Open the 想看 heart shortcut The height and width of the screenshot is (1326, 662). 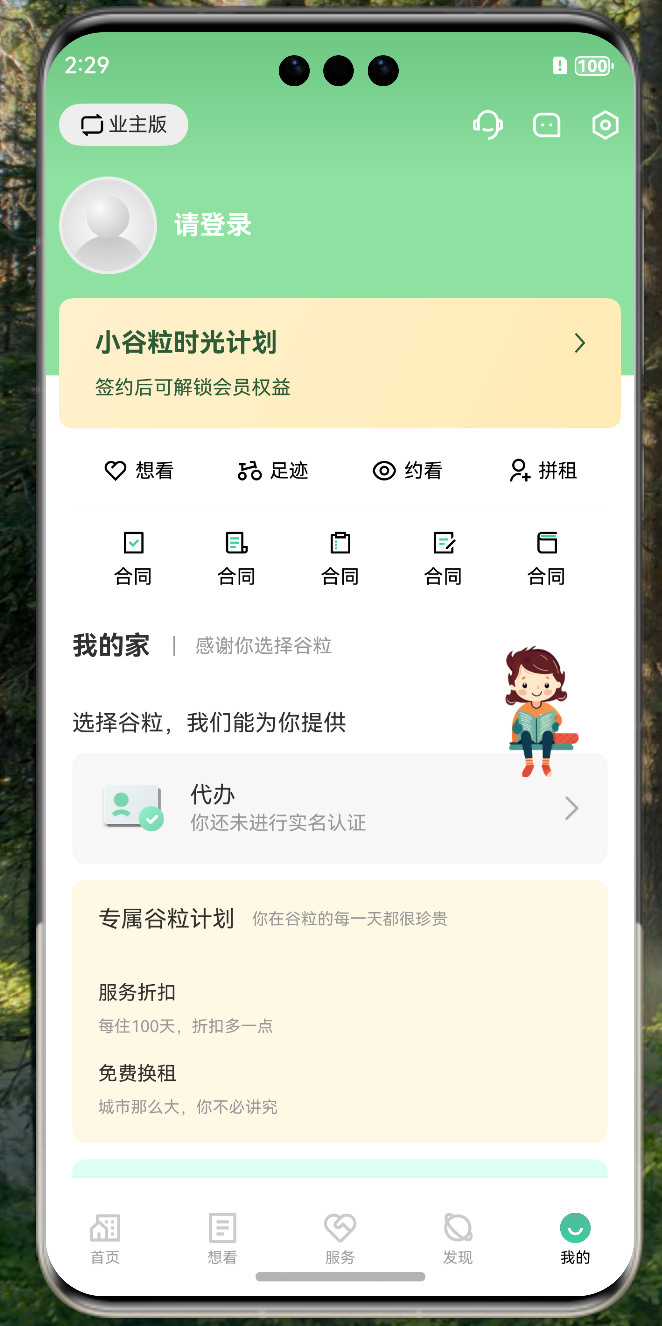(139, 470)
